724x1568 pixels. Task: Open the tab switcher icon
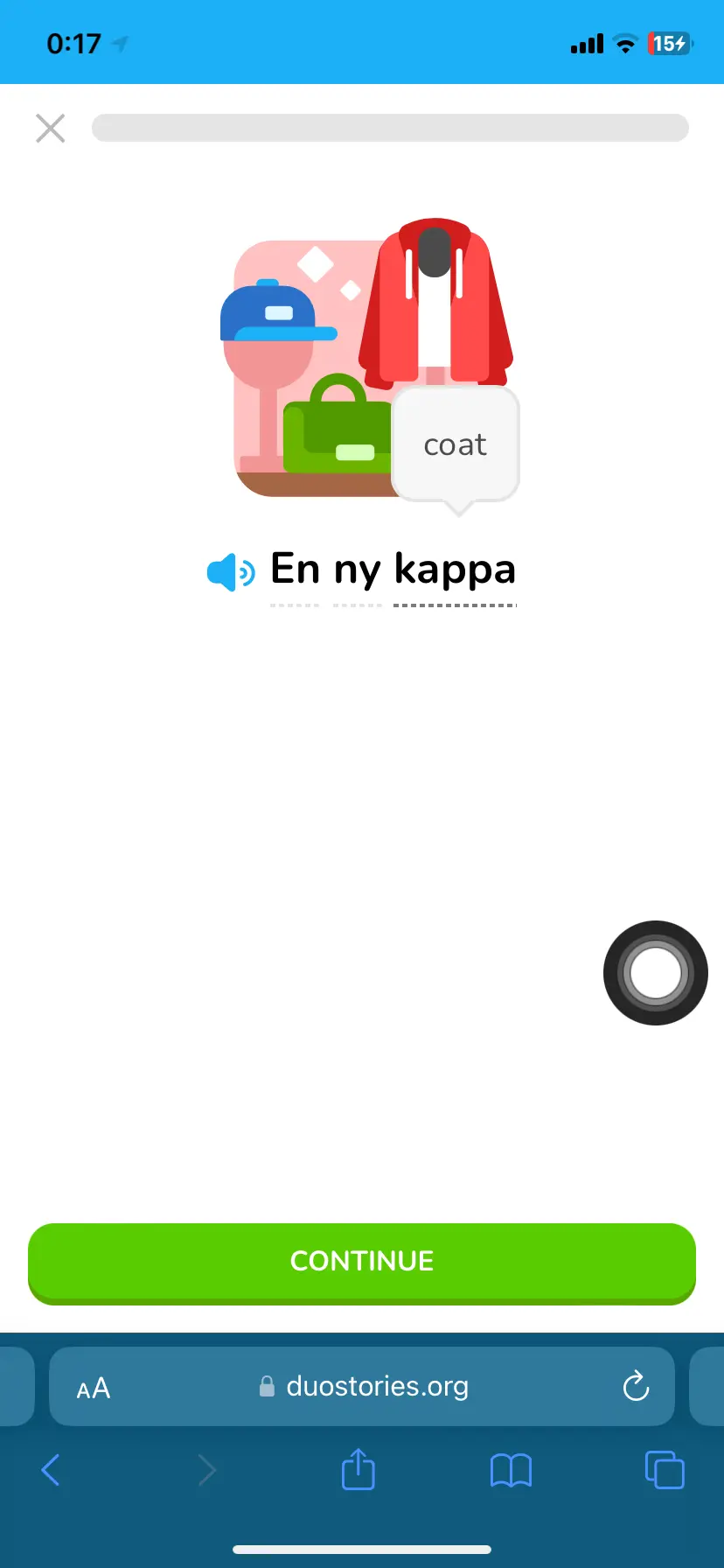(x=664, y=1470)
